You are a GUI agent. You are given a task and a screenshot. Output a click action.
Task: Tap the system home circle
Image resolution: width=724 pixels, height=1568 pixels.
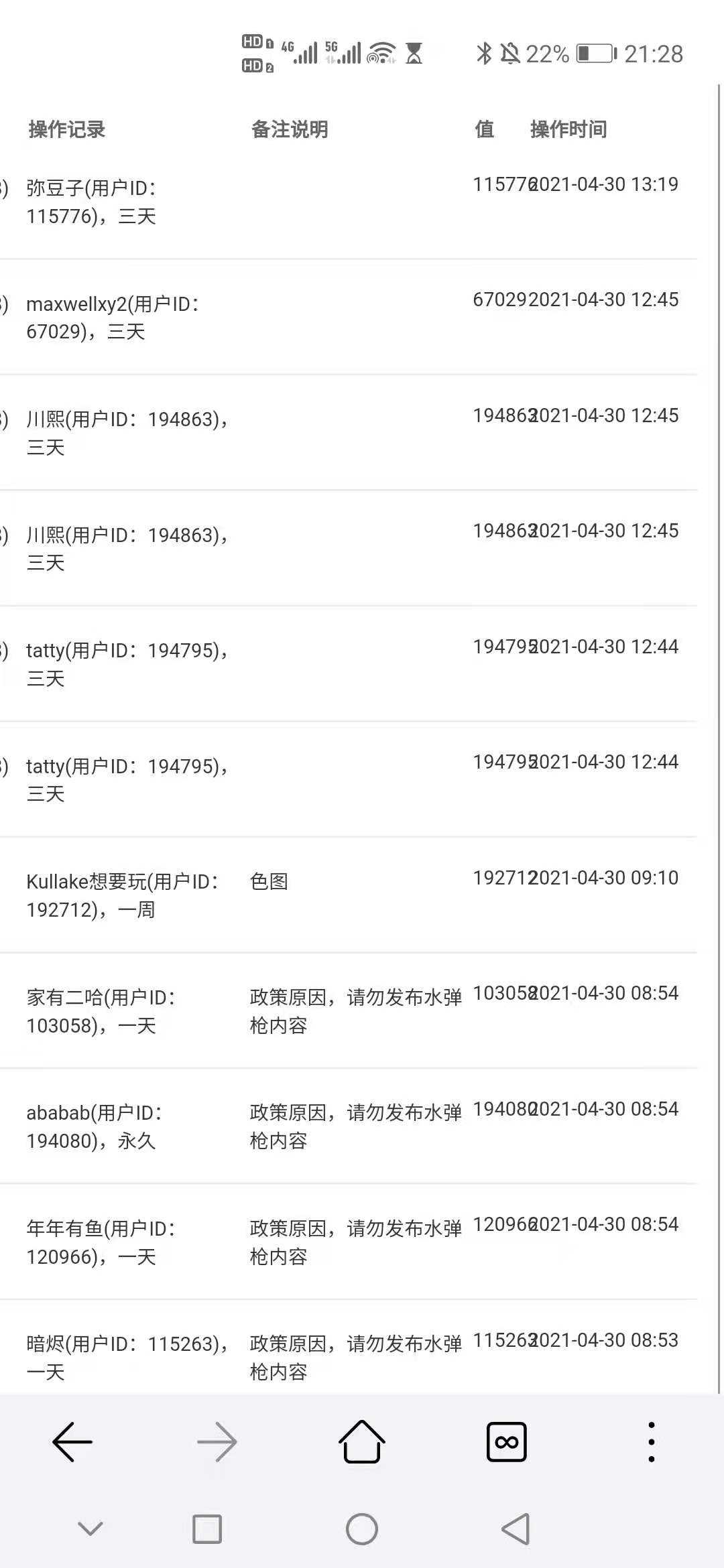pos(362,1529)
